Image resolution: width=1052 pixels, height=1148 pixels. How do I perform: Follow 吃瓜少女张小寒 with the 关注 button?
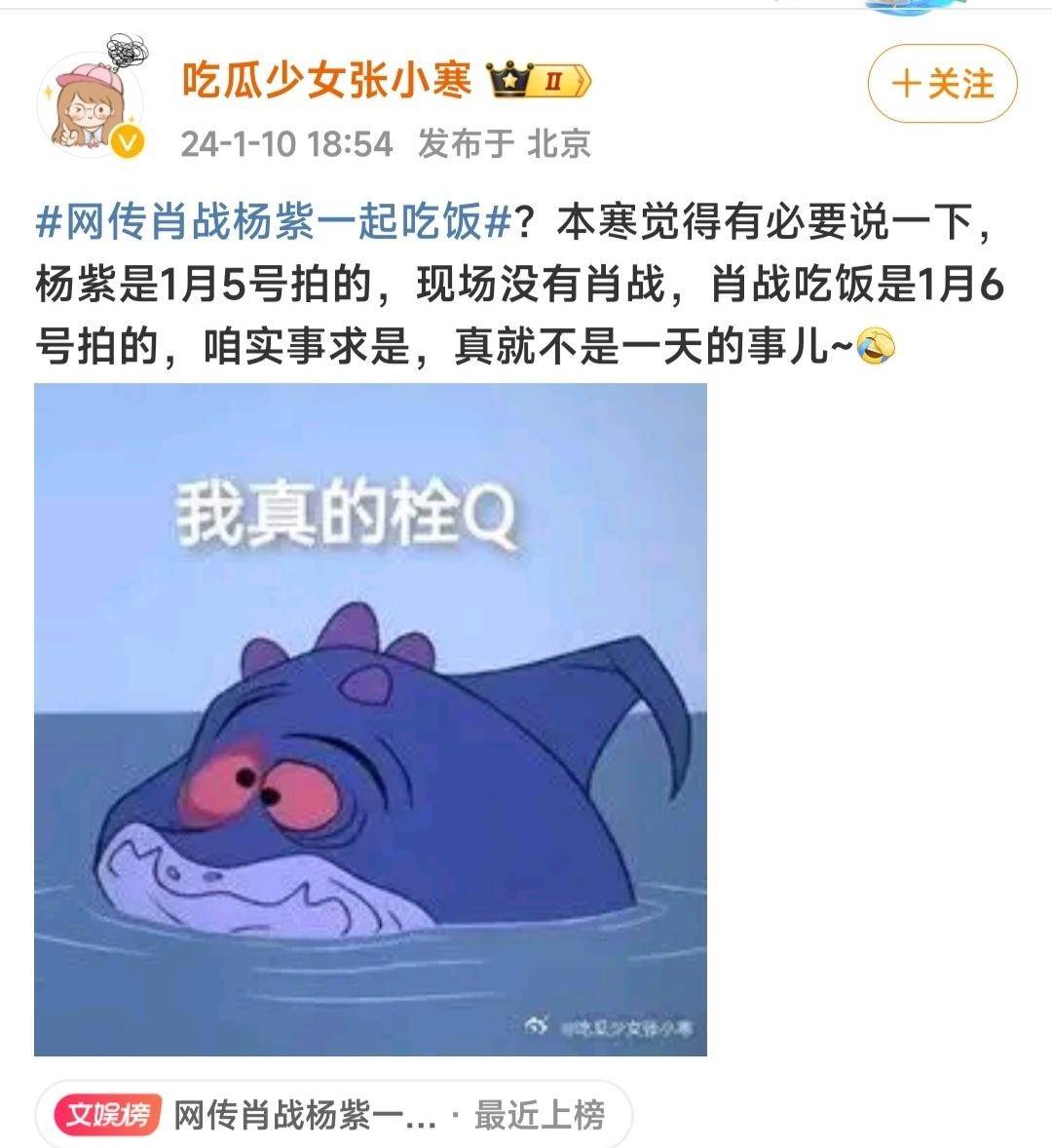pyautogui.click(x=942, y=84)
